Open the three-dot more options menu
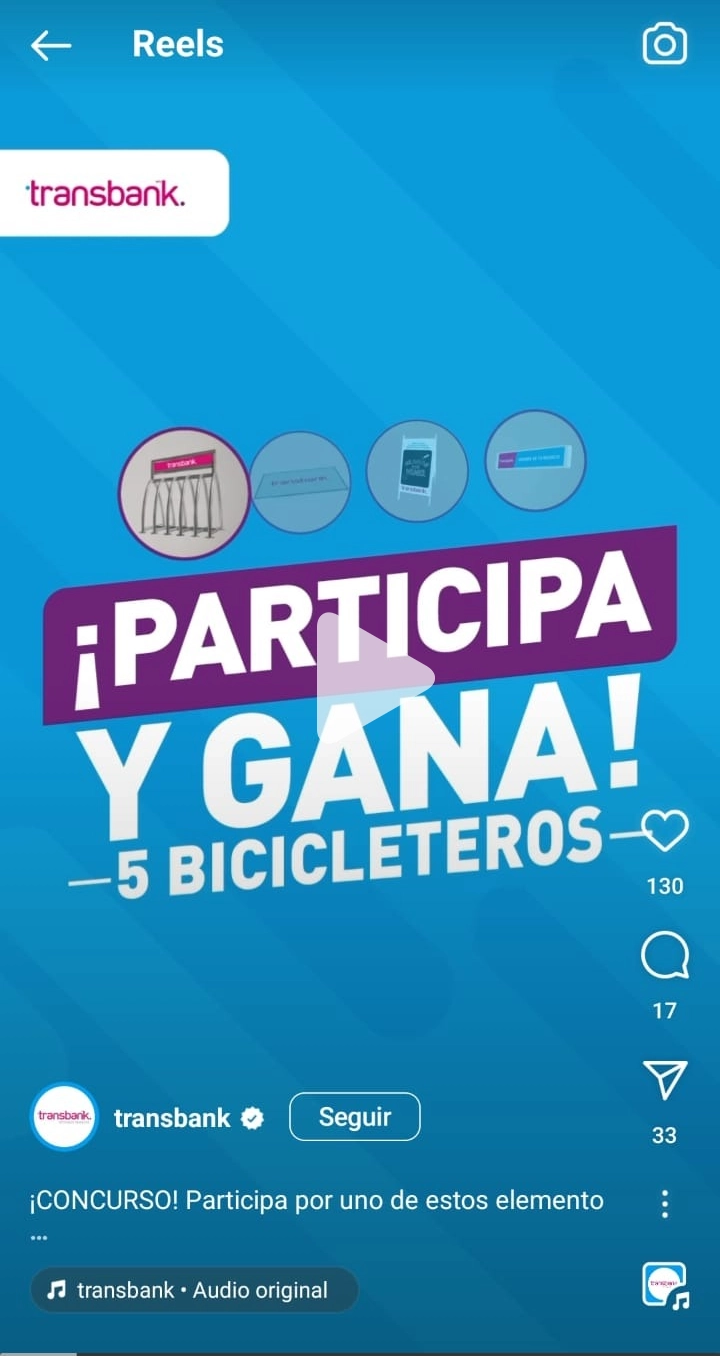The height and width of the screenshot is (1356, 720). (x=665, y=1204)
